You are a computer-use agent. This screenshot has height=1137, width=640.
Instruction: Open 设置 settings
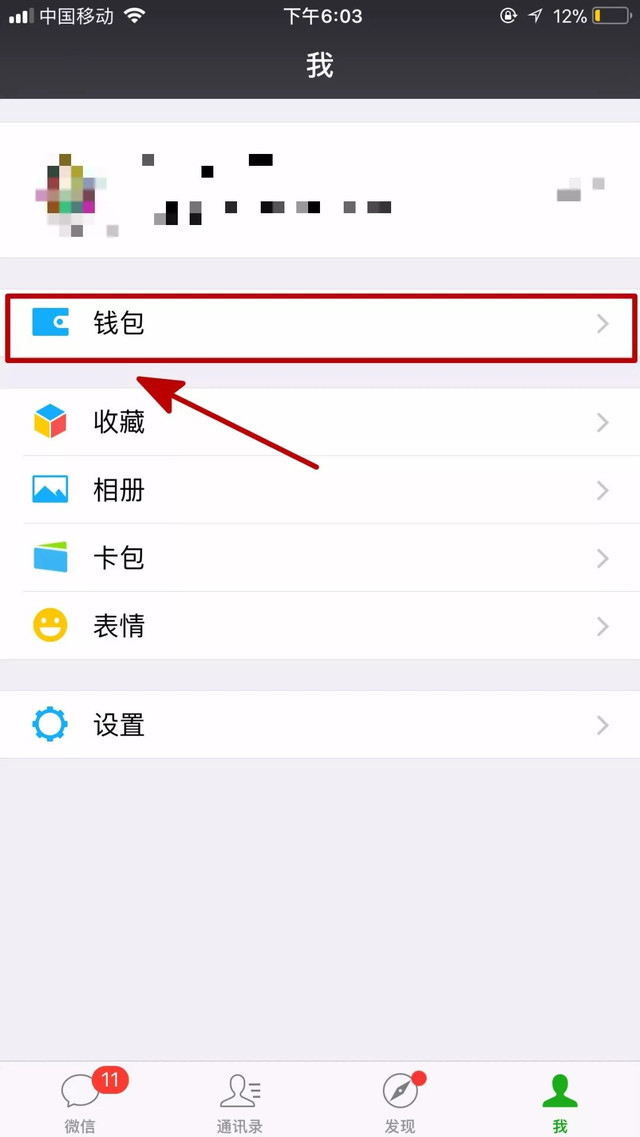tap(320, 724)
